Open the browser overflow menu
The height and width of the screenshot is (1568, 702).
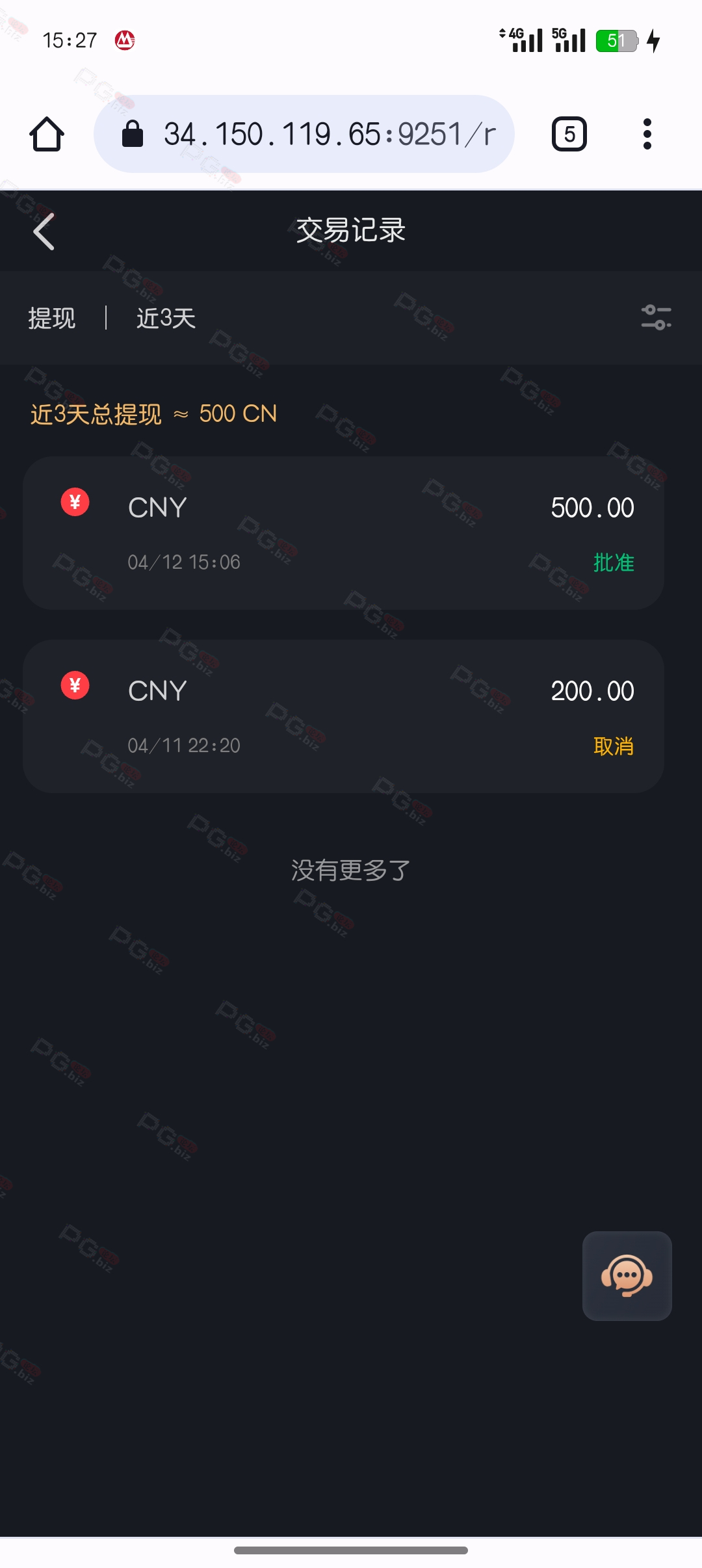click(647, 134)
